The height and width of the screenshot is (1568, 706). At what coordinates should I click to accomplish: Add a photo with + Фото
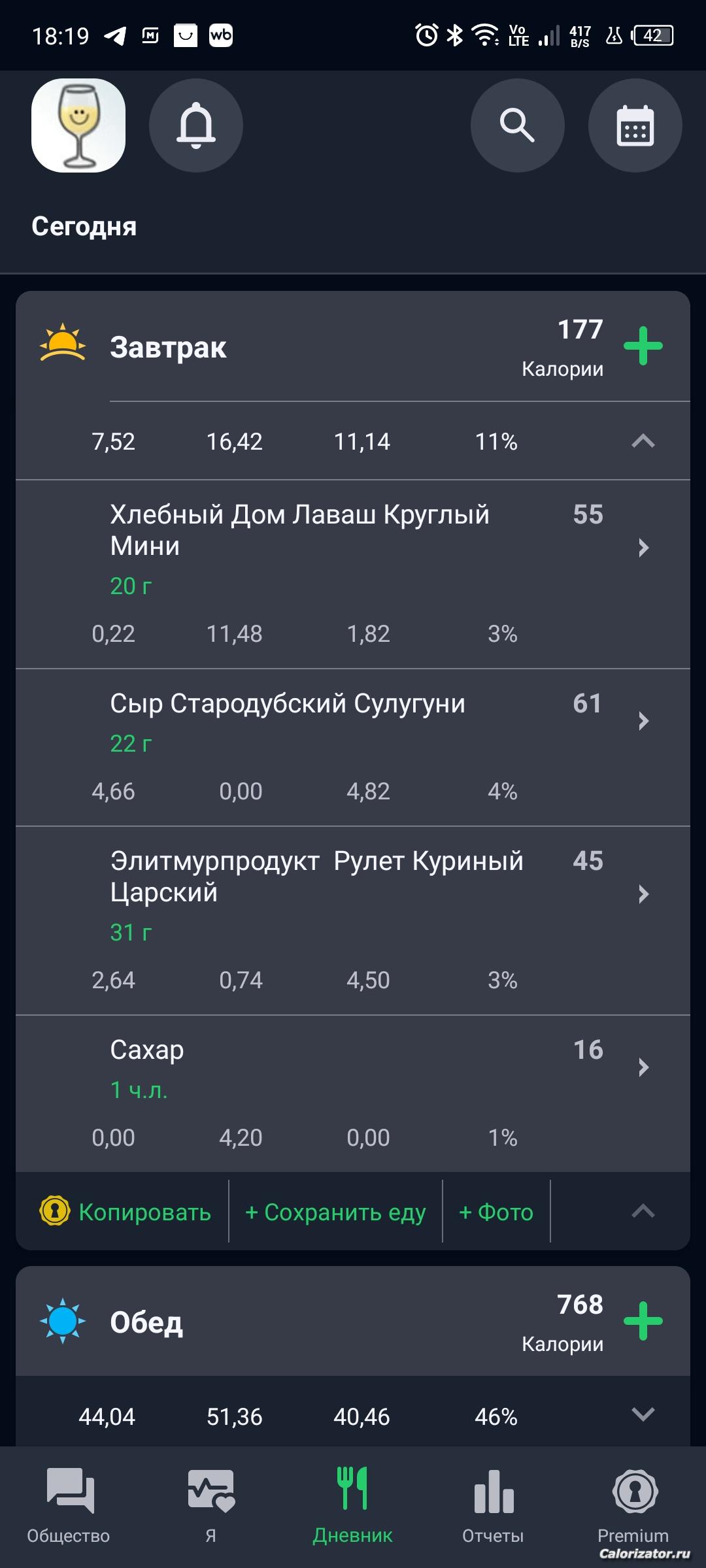pos(496,1212)
